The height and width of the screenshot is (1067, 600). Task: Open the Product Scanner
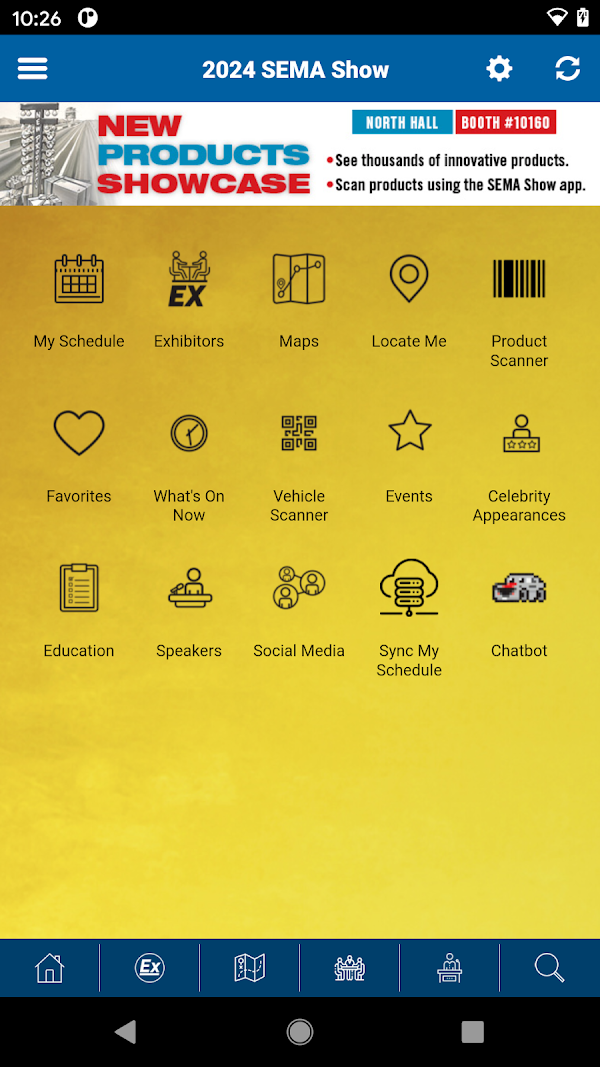click(519, 305)
